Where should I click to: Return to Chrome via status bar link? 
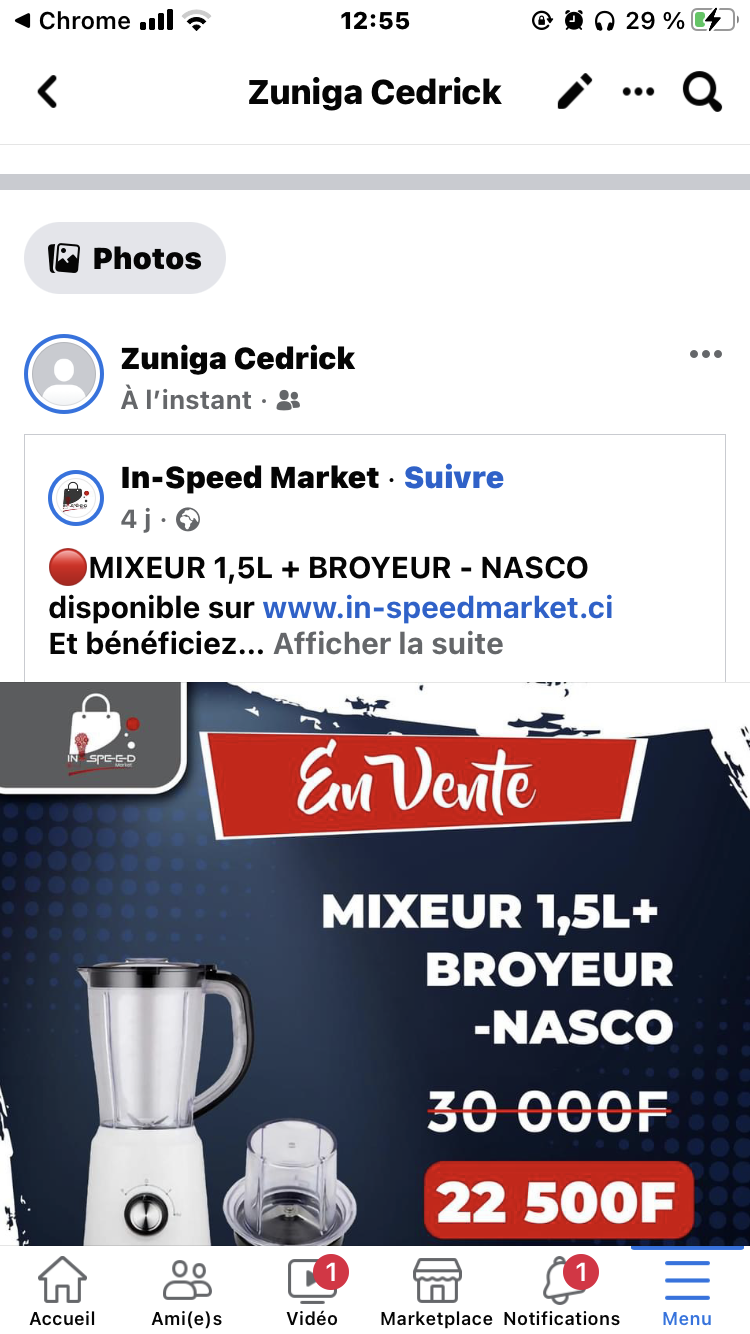pos(72,21)
